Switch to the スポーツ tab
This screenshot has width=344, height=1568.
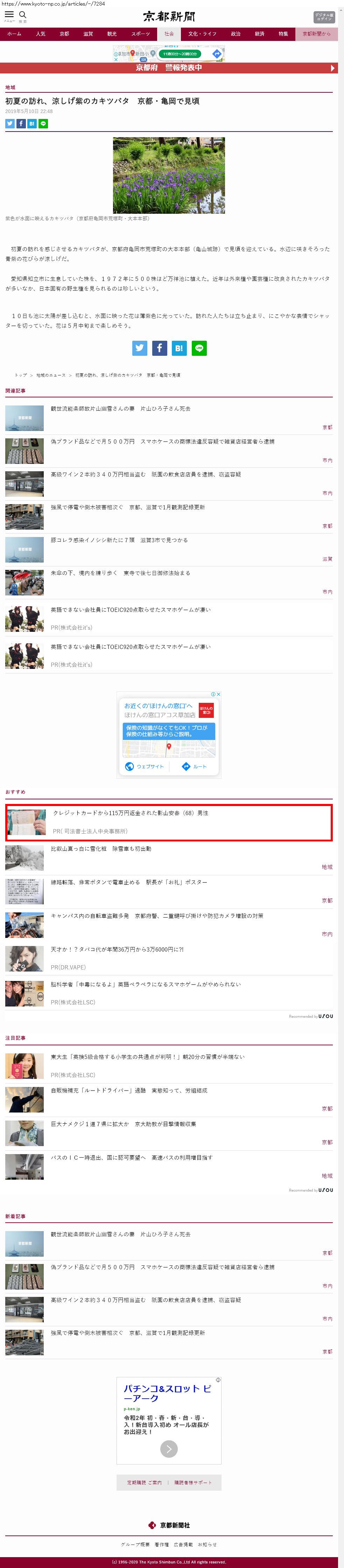click(140, 34)
